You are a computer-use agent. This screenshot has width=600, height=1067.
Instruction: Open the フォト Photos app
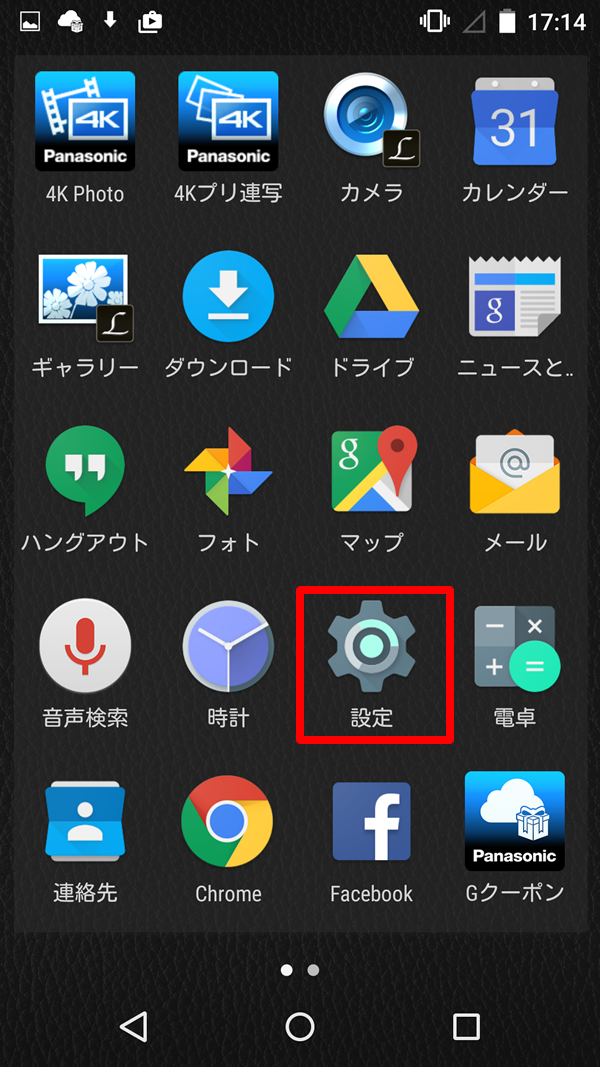click(x=228, y=471)
